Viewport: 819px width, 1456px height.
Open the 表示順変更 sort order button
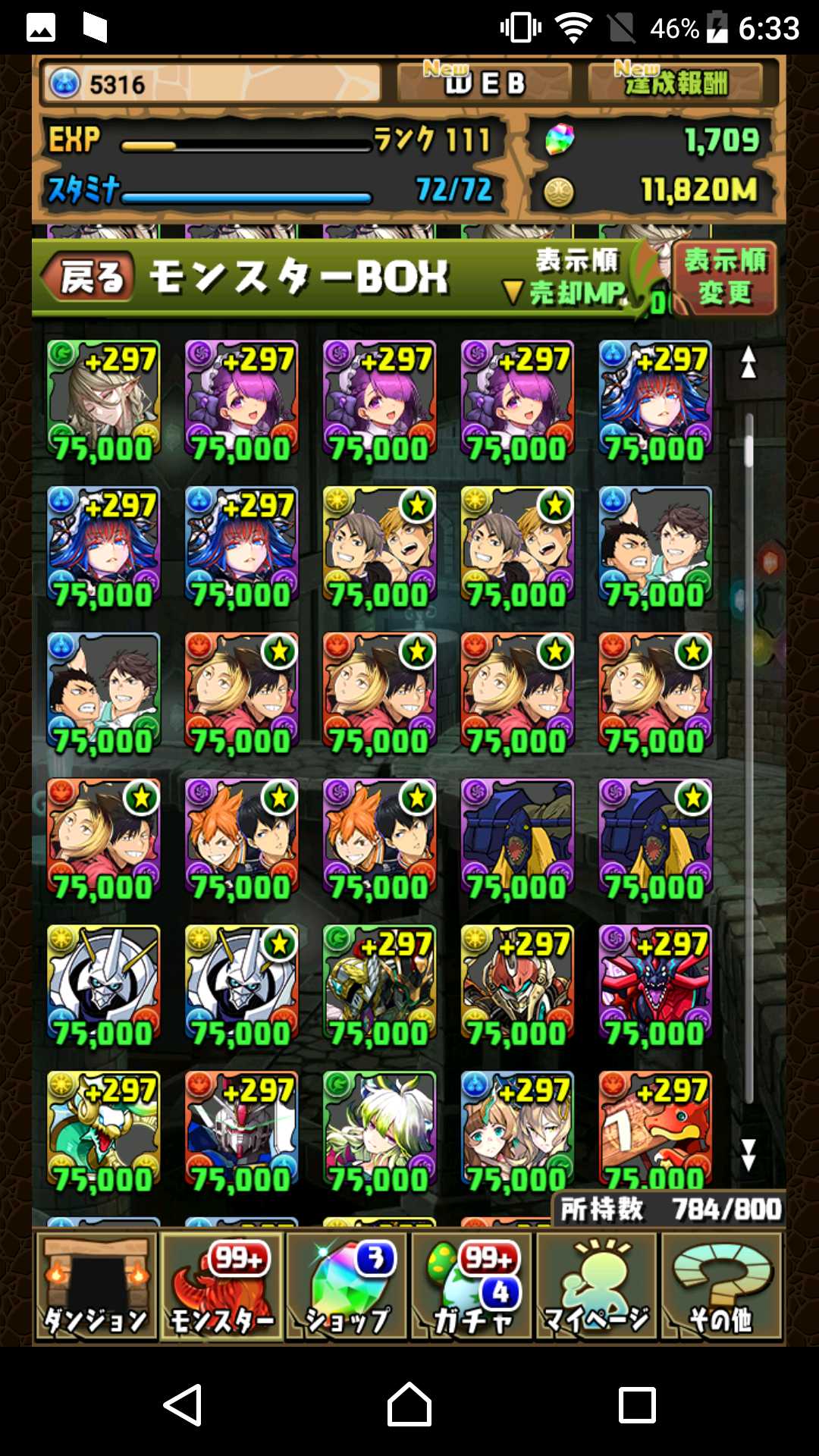[724, 278]
